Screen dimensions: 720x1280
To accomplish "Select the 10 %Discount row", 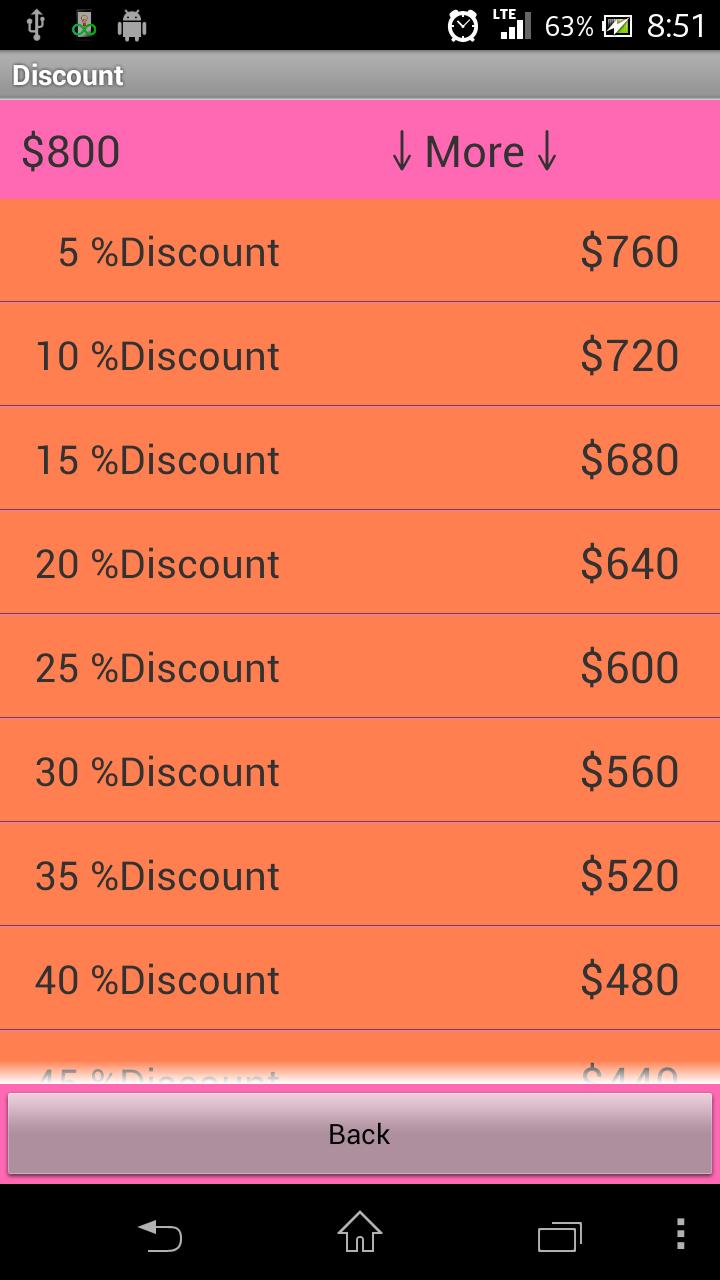I will point(360,355).
